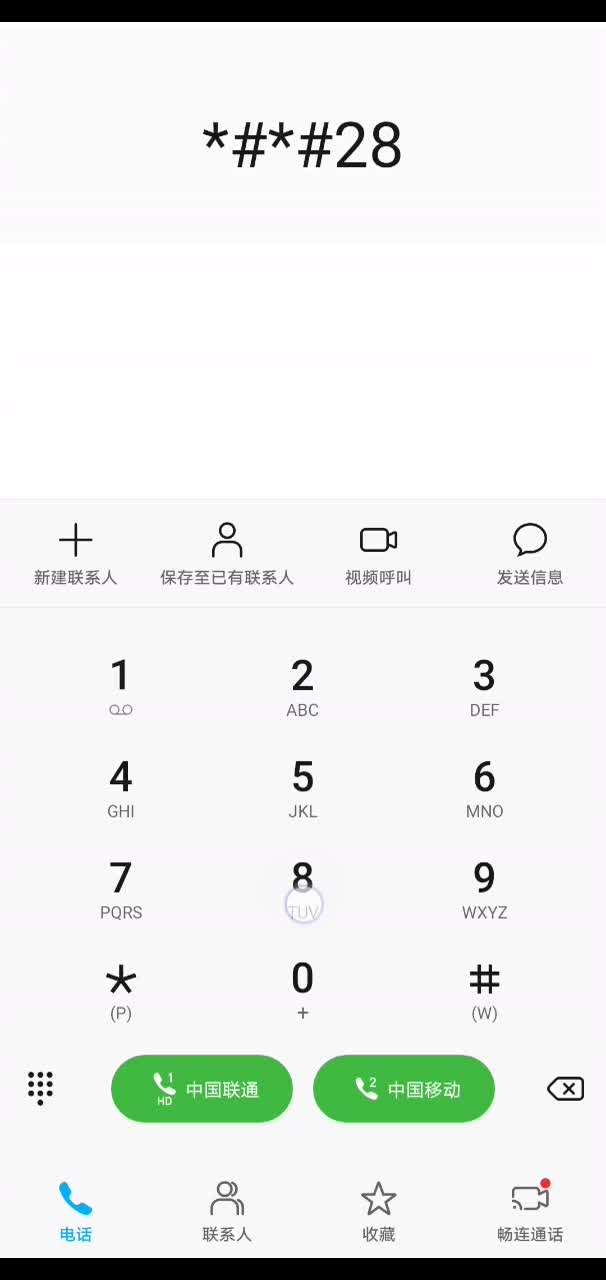
Task: Send a message via 发送信息
Action: [x=530, y=555]
